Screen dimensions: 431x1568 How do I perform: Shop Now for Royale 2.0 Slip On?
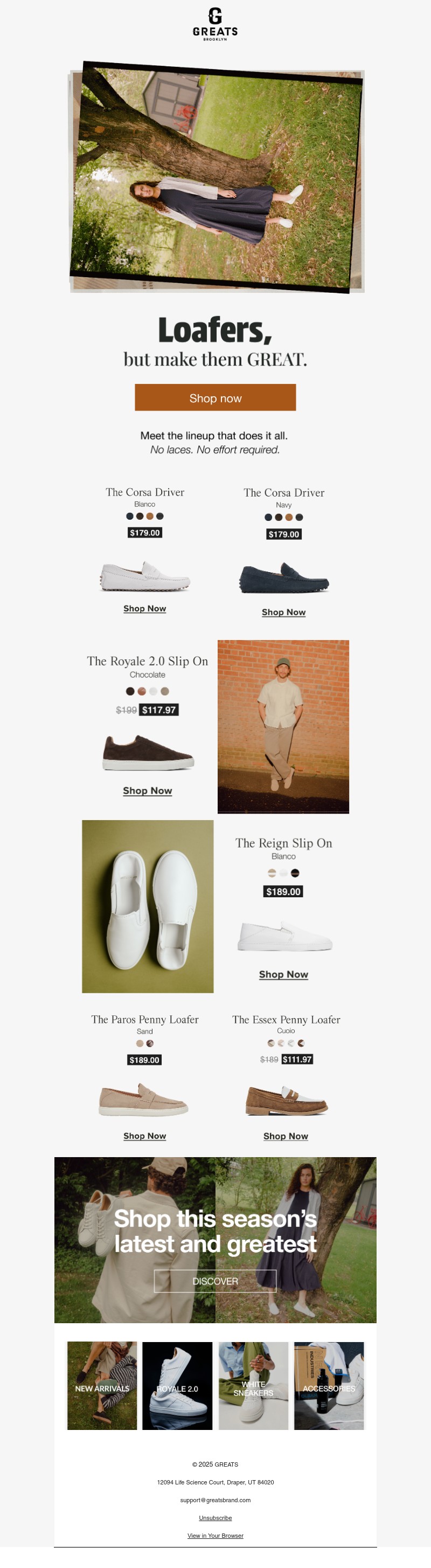(147, 790)
